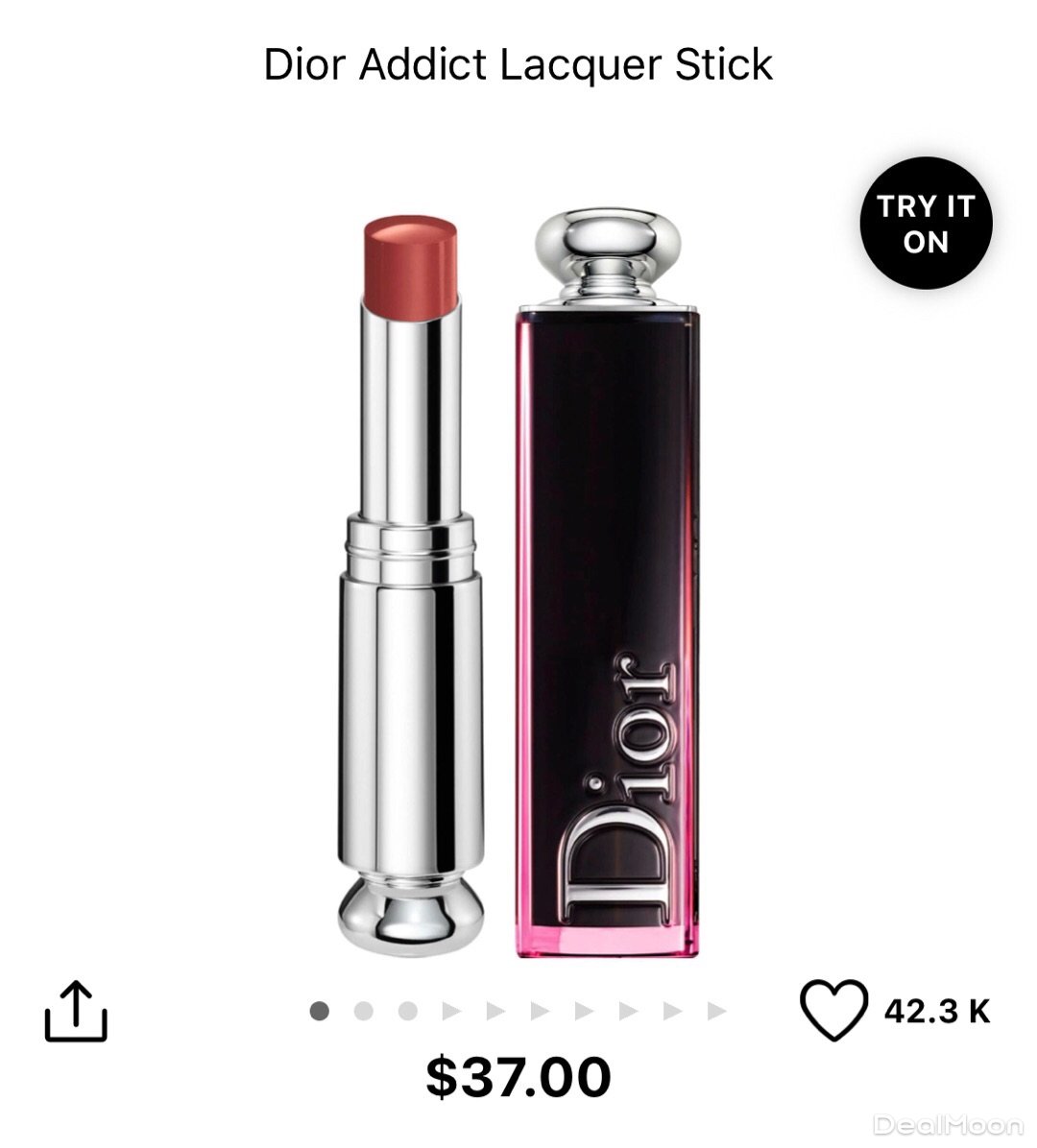
Task: Tap the TRY IT ON button
Action: (926, 224)
